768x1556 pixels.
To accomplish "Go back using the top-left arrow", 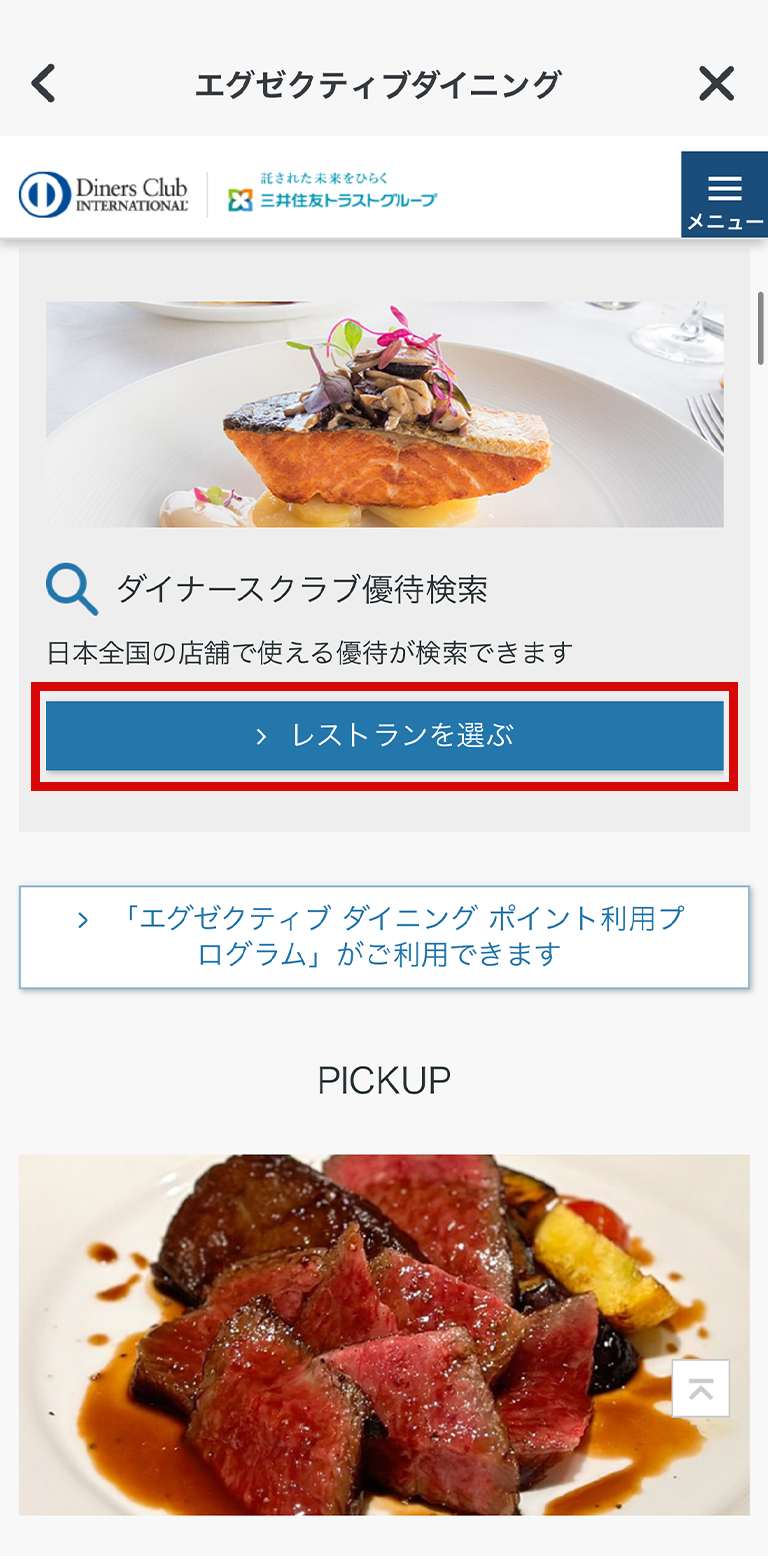I will [44, 84].
